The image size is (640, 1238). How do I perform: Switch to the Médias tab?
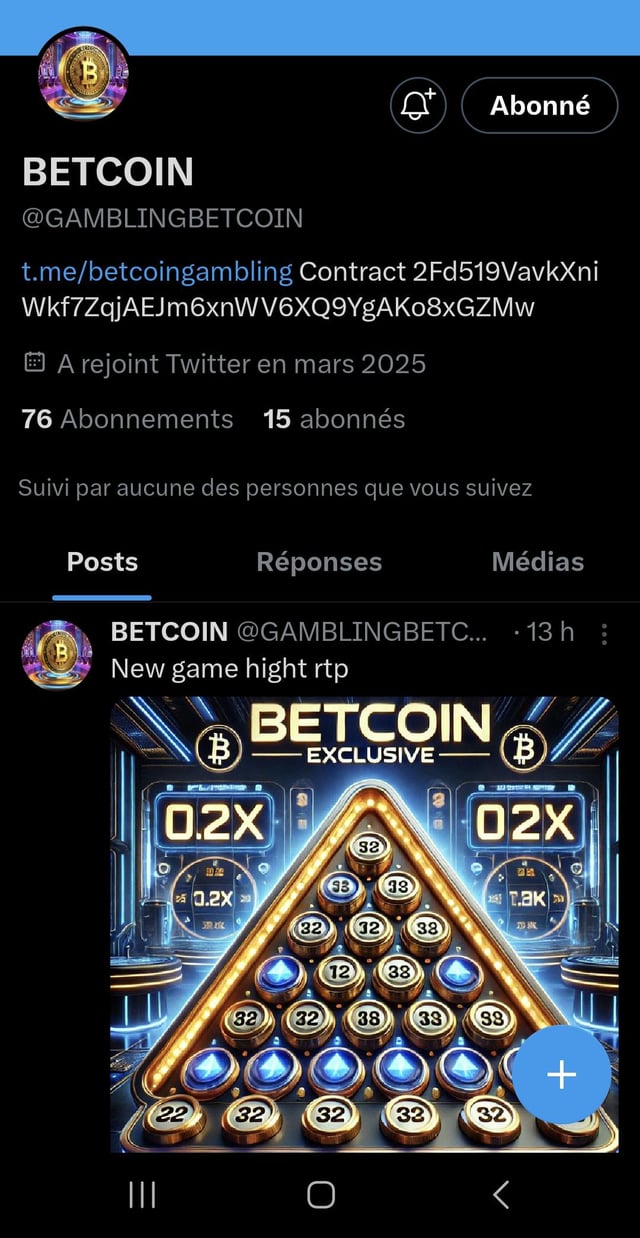point(537,562)
